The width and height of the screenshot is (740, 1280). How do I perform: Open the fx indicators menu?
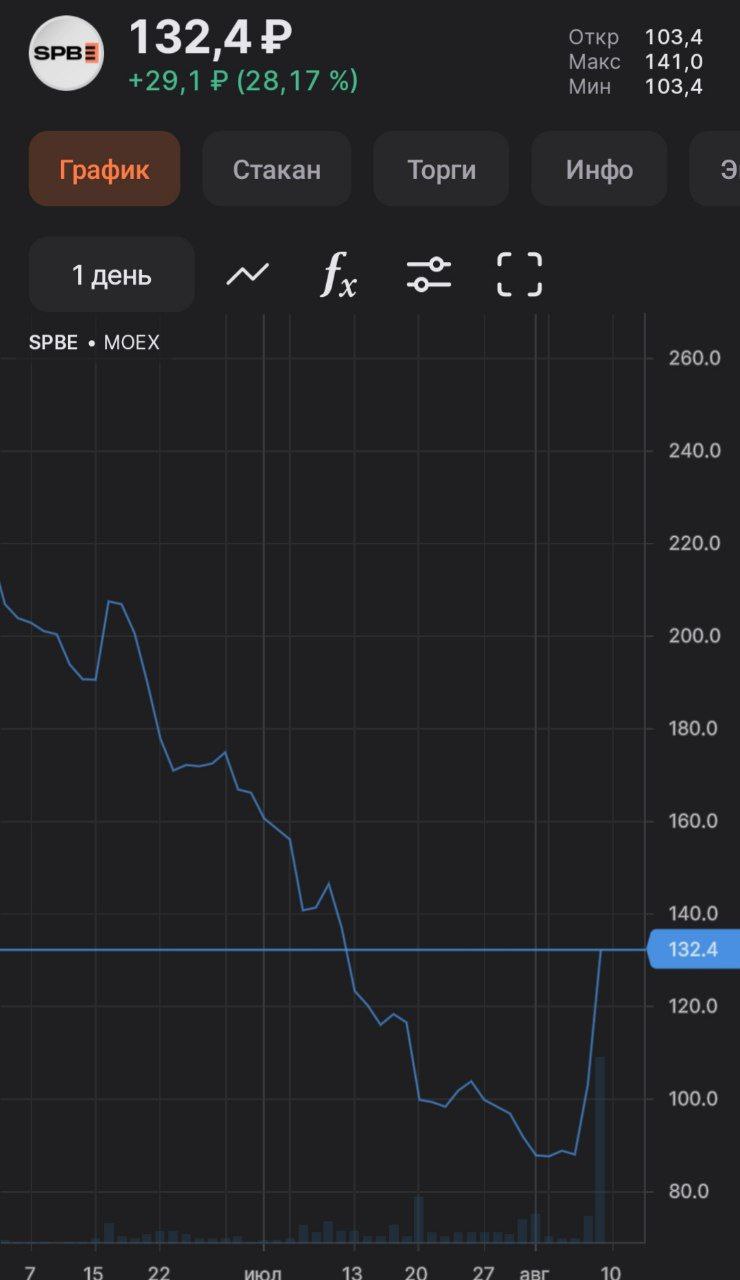338,274
